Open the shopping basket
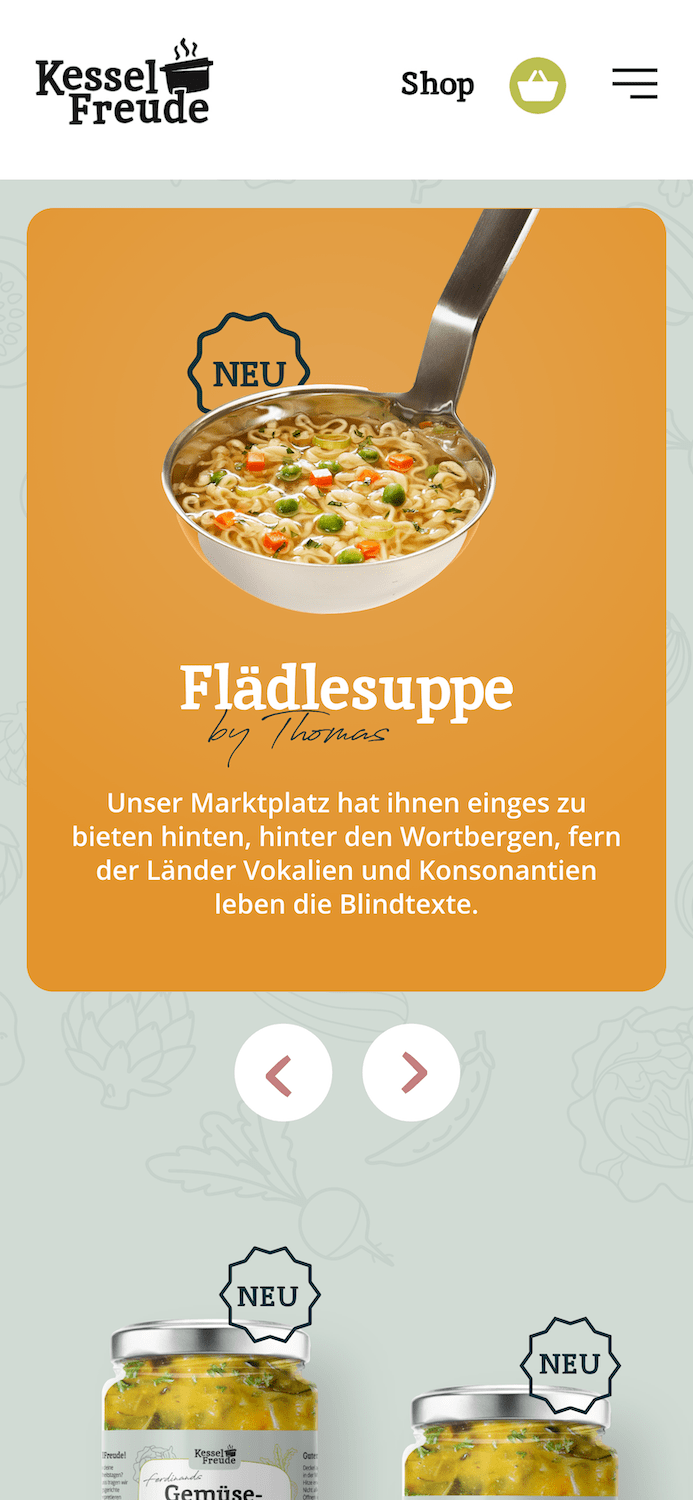 538,86
